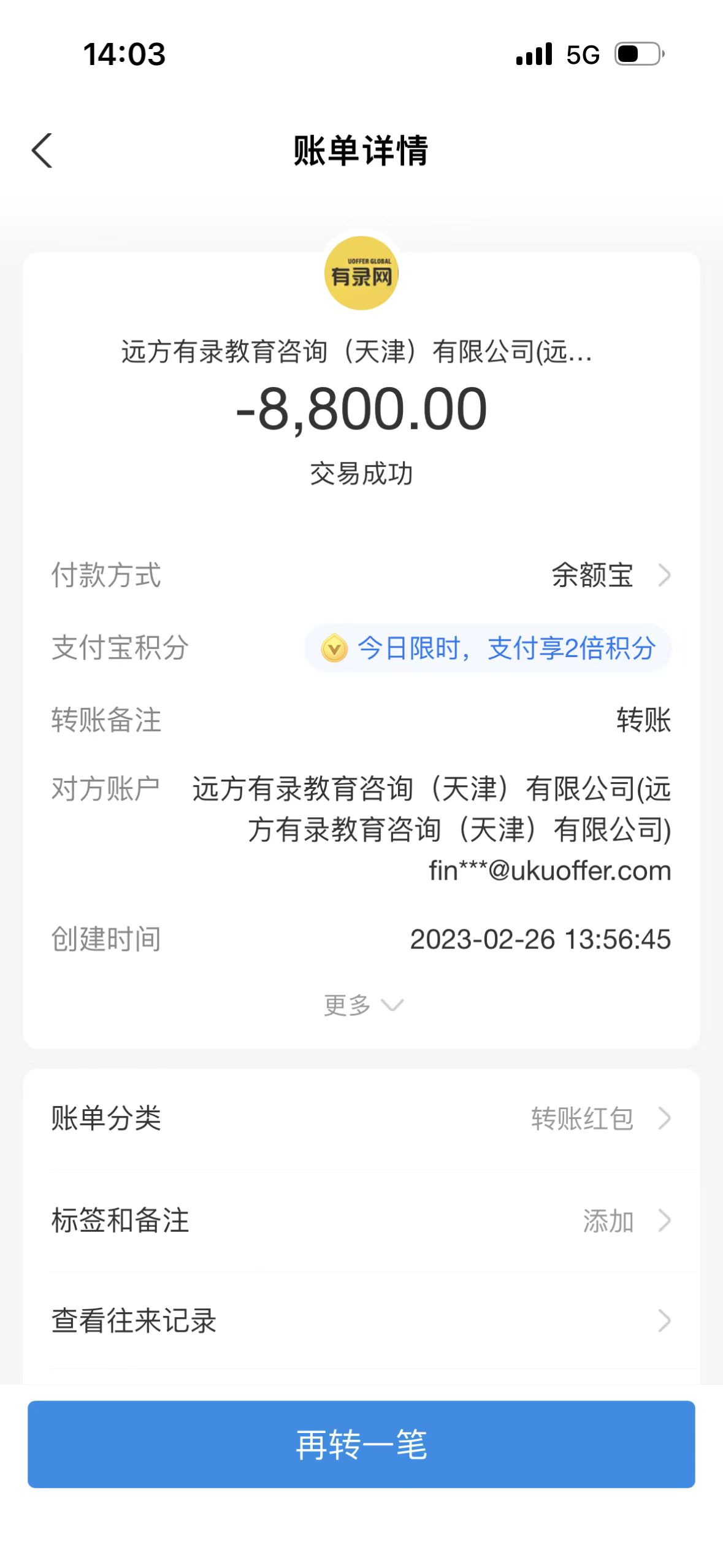Tap the 再转一笔 button

tap(361, 1444)
